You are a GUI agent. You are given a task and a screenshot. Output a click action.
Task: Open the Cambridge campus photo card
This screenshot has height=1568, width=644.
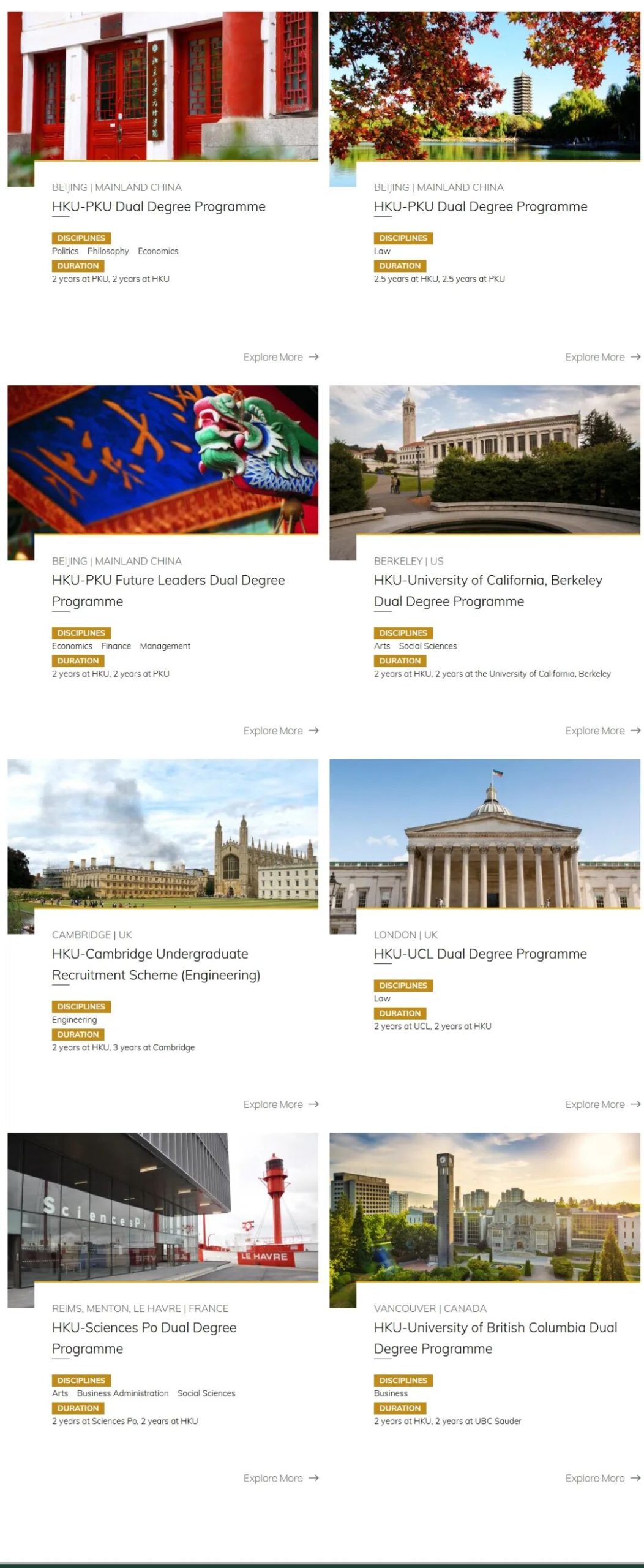click(163, 833)
